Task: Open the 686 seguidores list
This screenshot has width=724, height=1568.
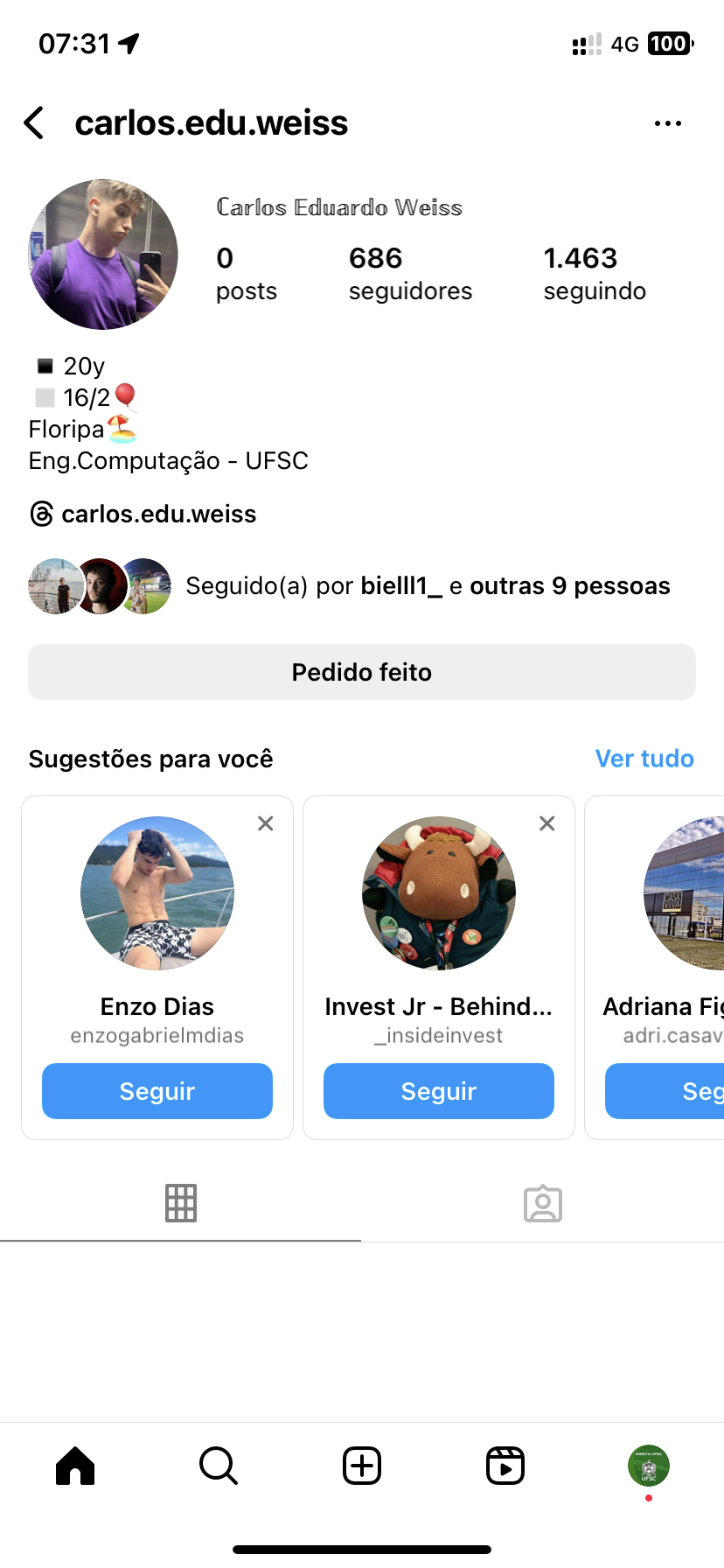Action: 409,273
